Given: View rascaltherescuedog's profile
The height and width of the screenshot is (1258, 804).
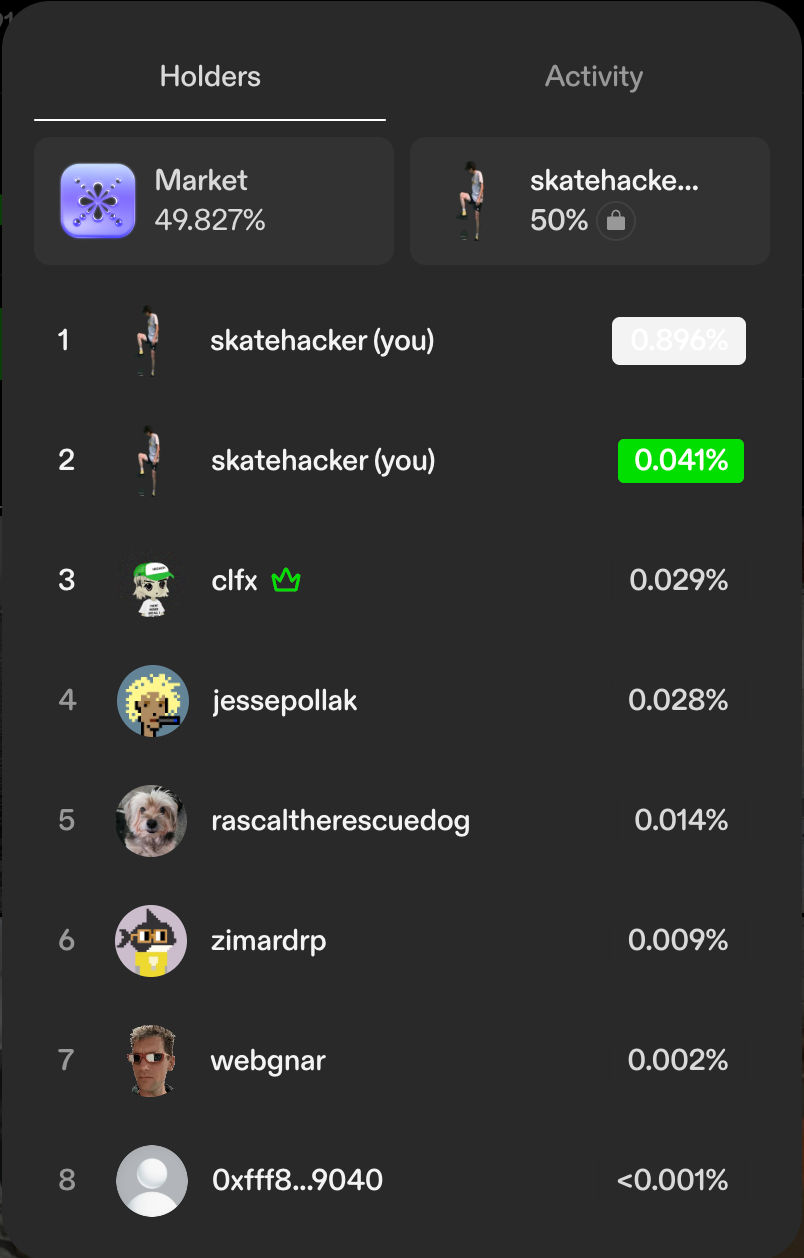Looking at the screenshot, I should [340, 821].
